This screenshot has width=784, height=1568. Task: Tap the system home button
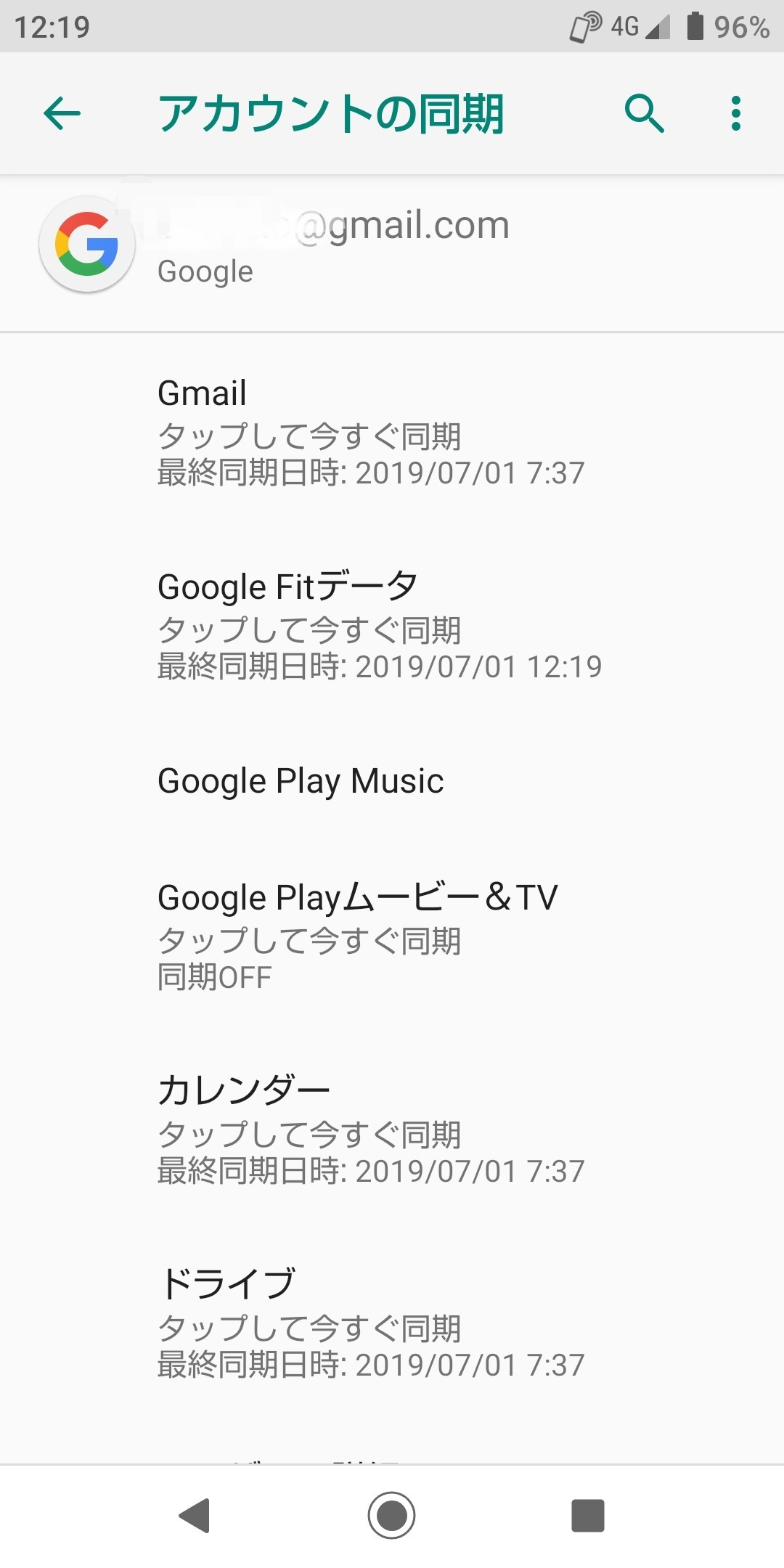point(391,1516)
